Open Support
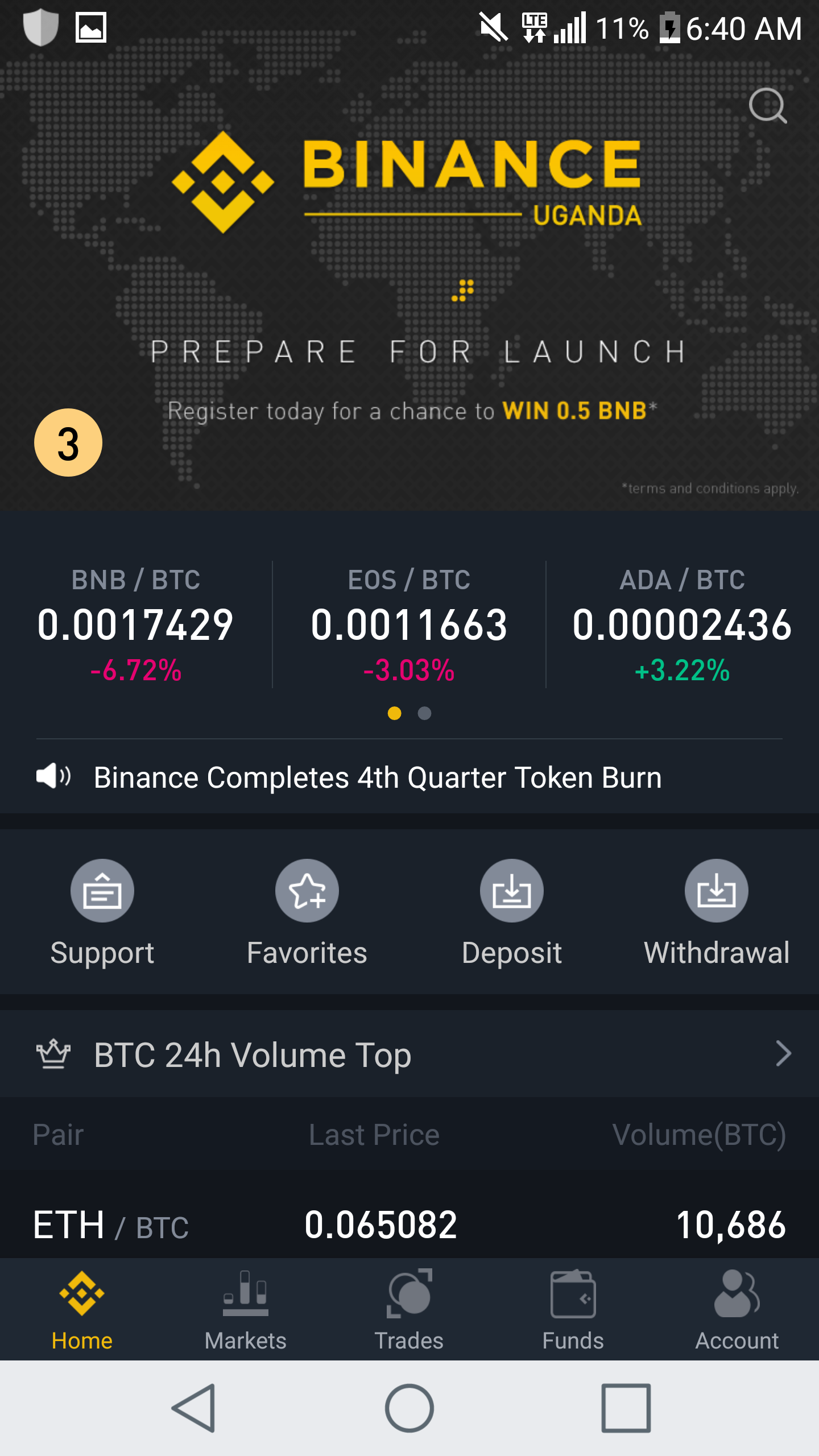This screenshot has height=1456, width=819. tap(102, 913)
